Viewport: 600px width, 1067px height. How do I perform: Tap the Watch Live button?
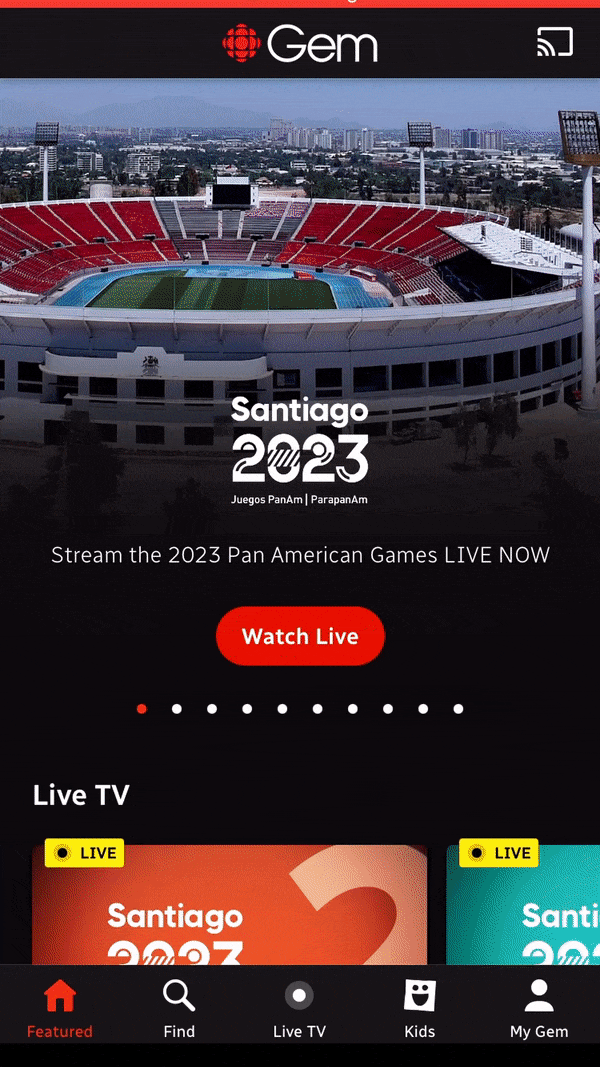click(300, 636)
